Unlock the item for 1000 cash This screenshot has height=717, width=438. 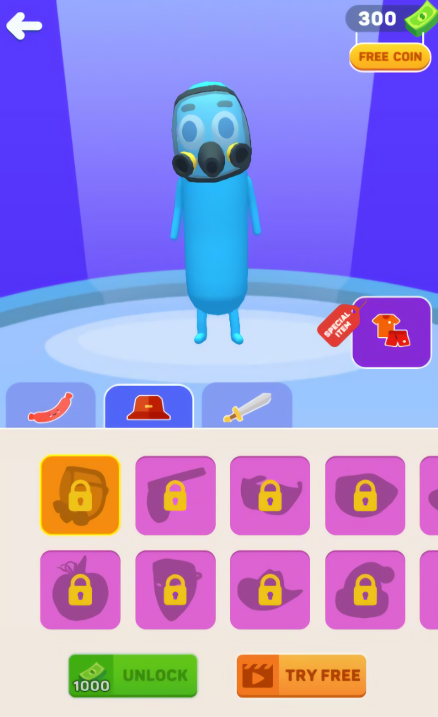point(133,676)
